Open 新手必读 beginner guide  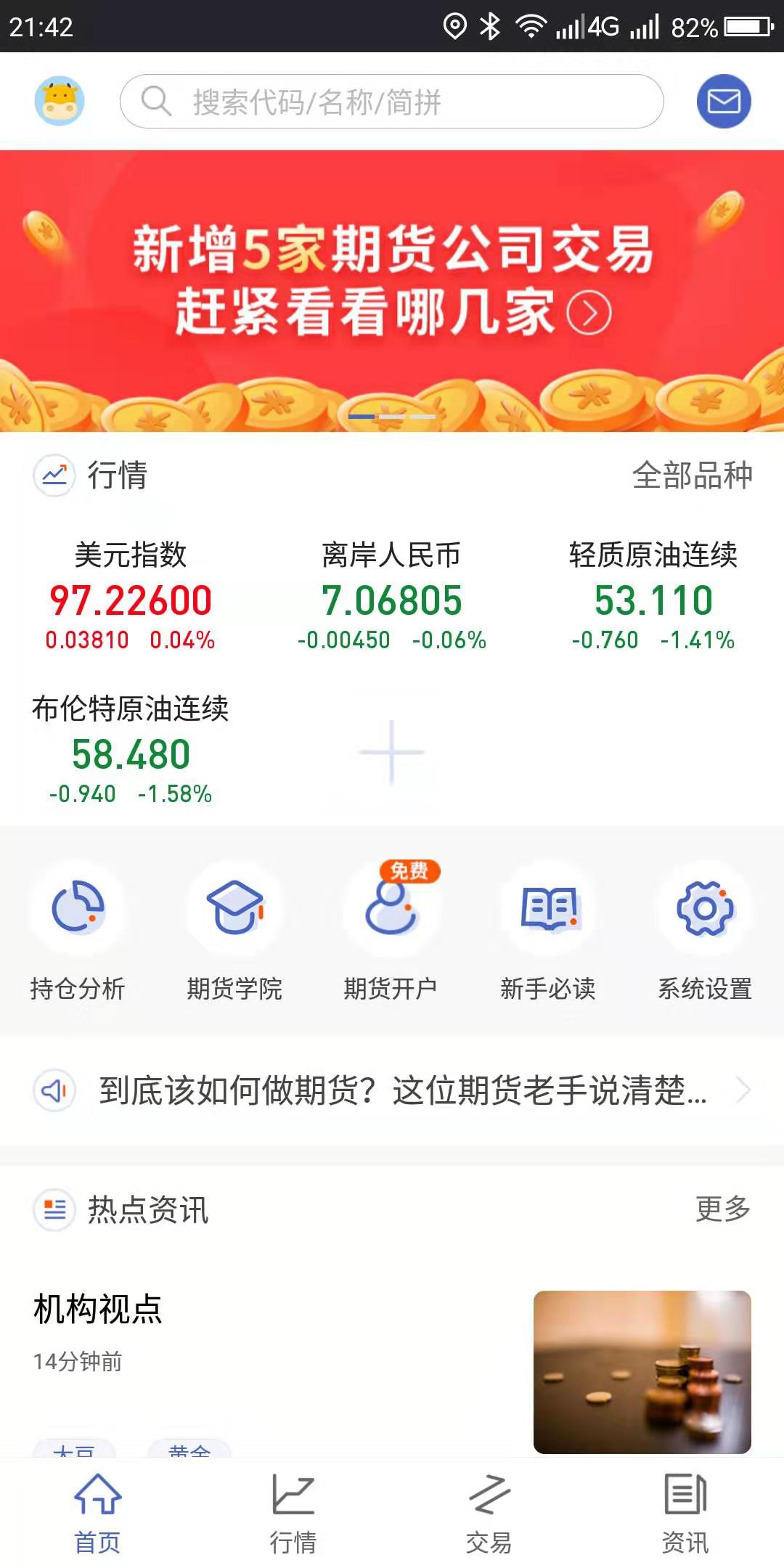coord(548,931)
